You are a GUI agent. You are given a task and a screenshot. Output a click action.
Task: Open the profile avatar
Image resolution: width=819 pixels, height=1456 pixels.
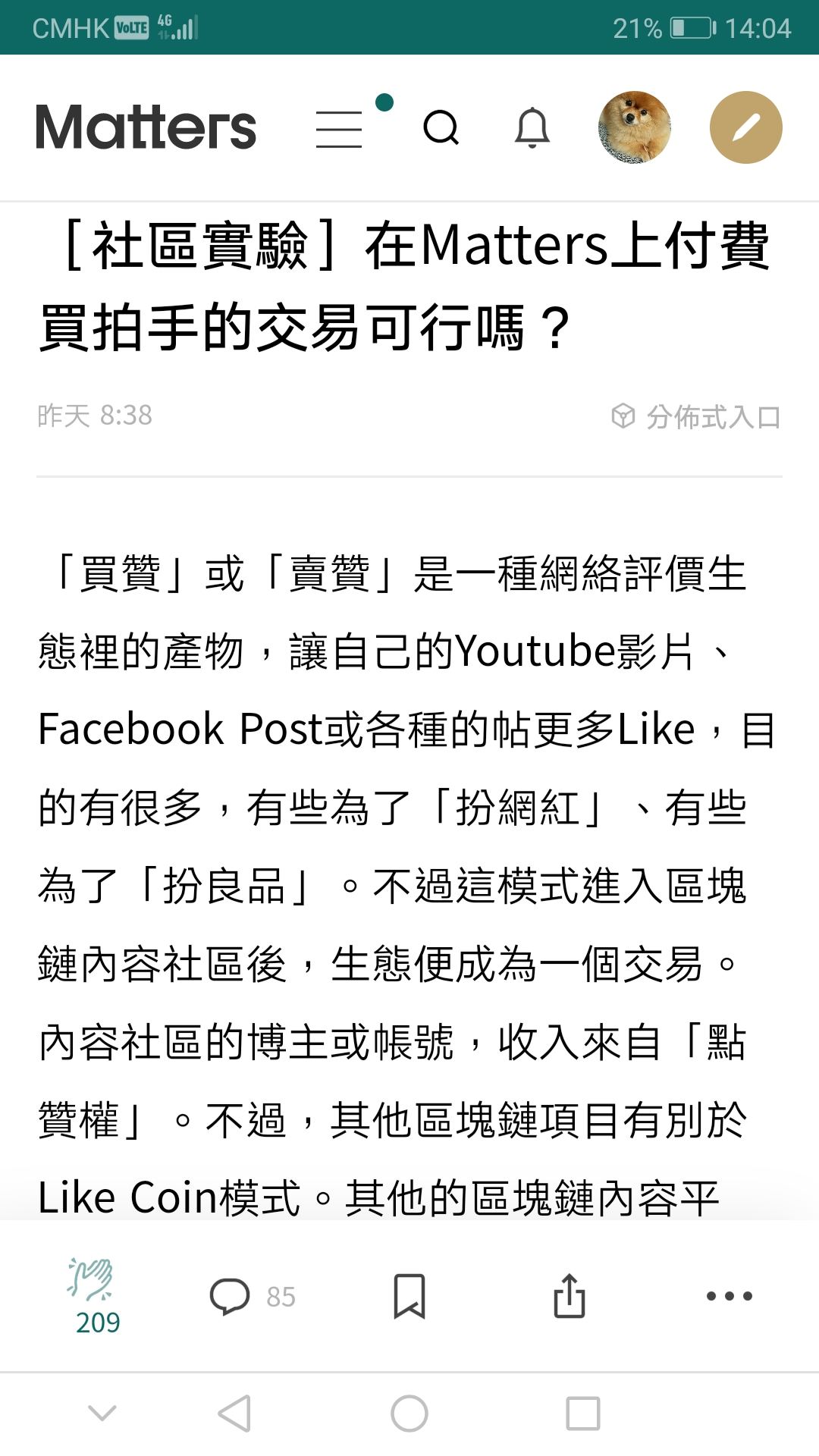point(634,127)
